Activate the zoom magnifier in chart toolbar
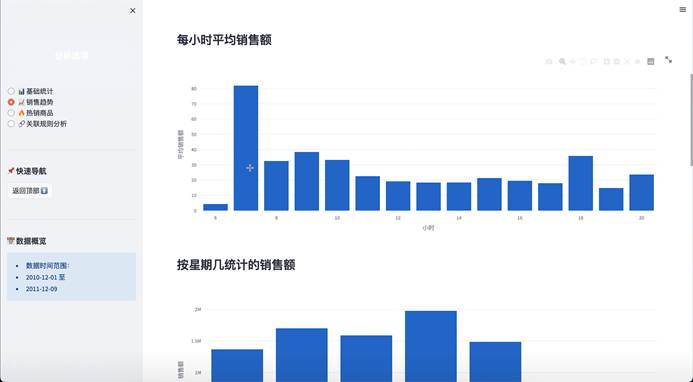The image size is (693, 382). (x=562, y=61)
